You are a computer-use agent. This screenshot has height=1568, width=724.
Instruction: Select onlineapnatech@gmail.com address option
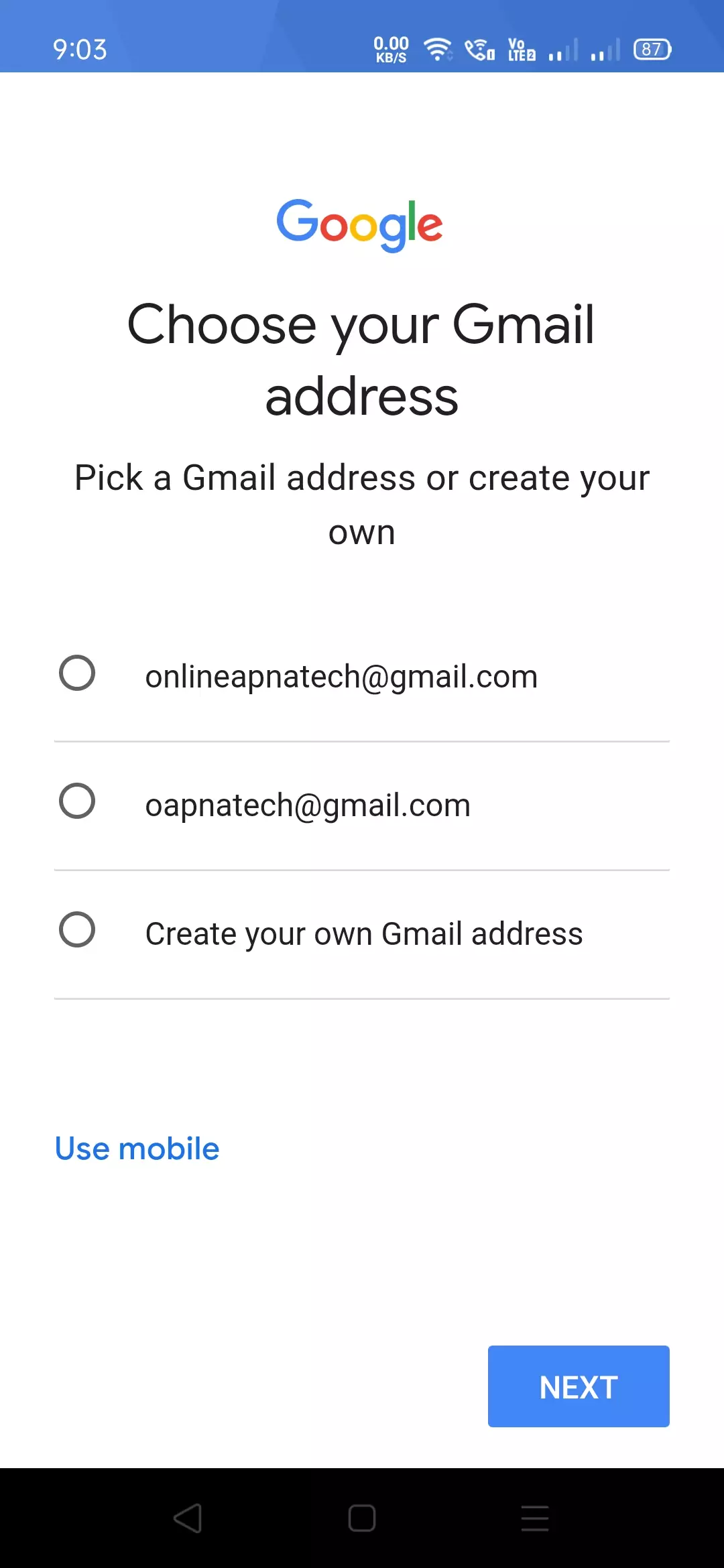(77, 673)
